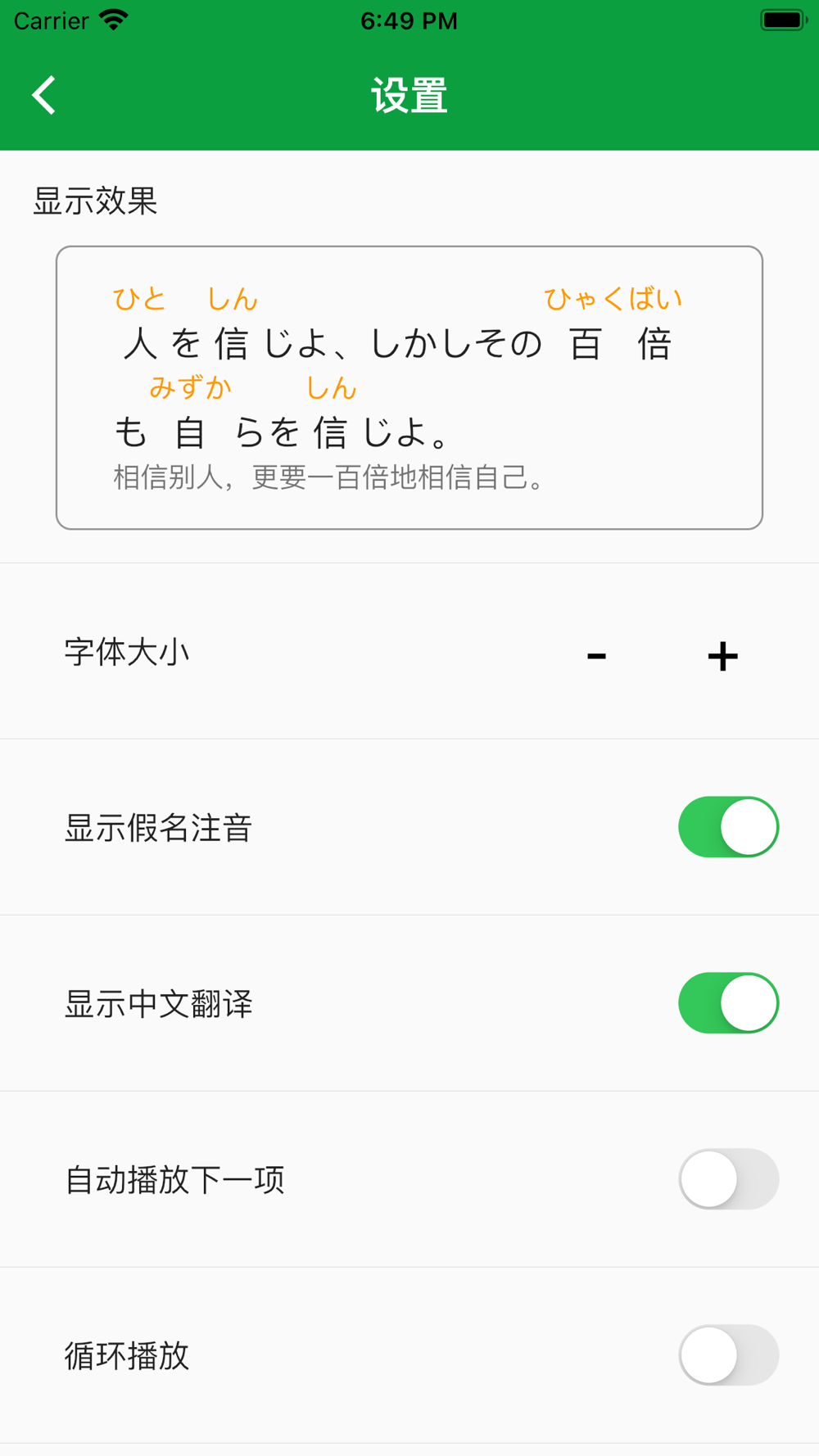Enable the 自动播放下一项 switch

coord(728,1179)
